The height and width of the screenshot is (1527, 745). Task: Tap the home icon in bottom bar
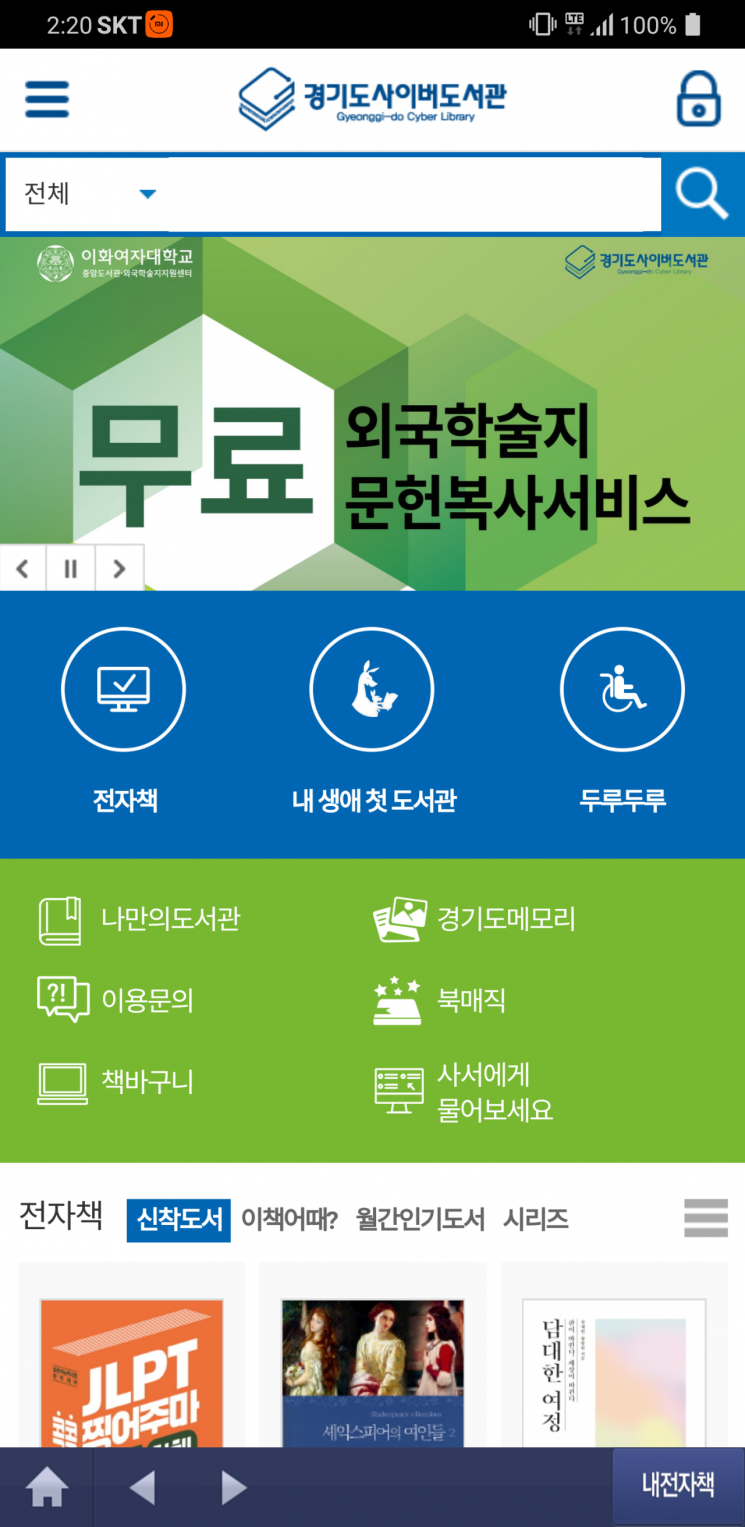click(46, 1488)
